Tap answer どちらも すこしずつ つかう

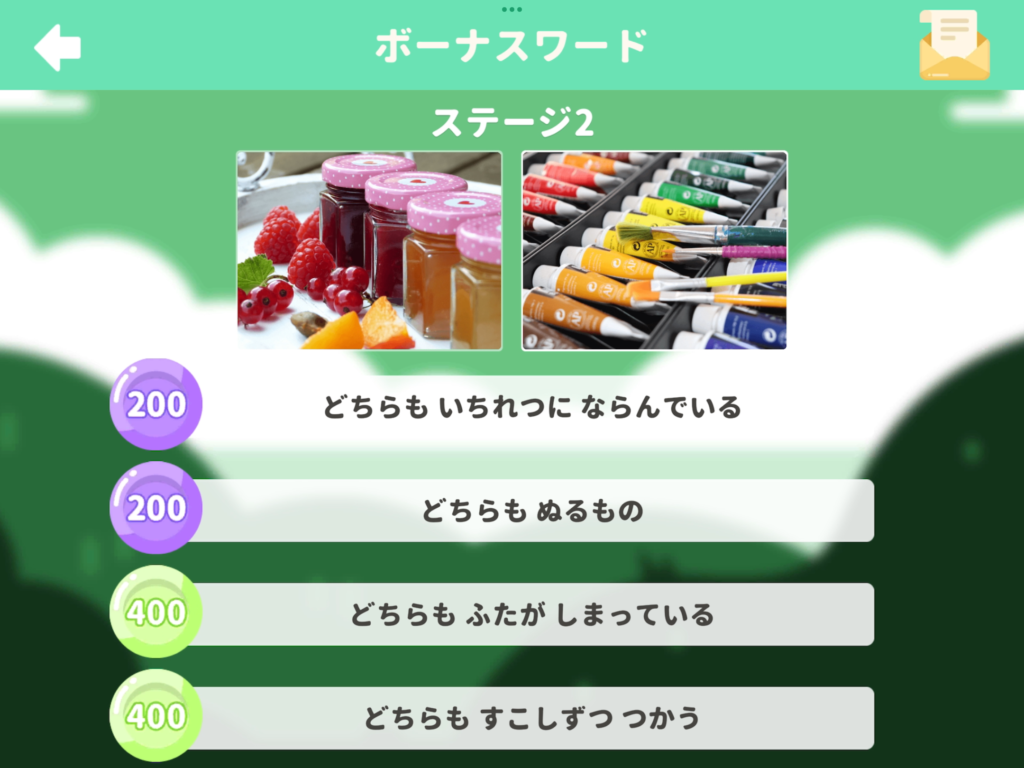coord(530,718)
